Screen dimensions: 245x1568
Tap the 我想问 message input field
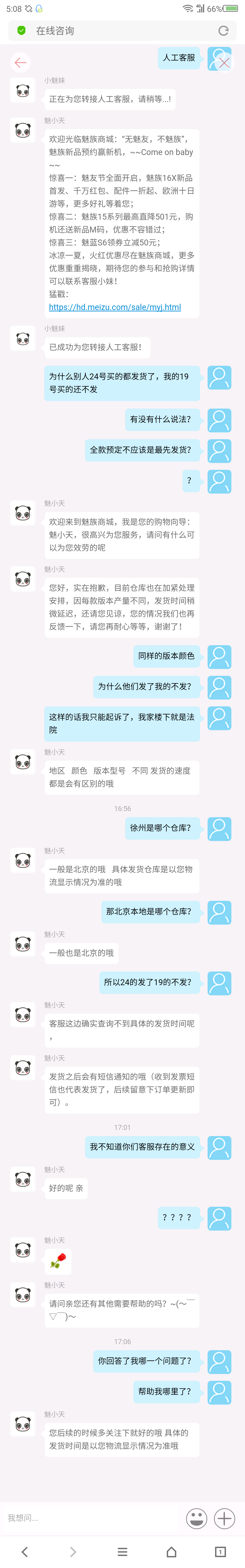click(x=91, y=1518)
